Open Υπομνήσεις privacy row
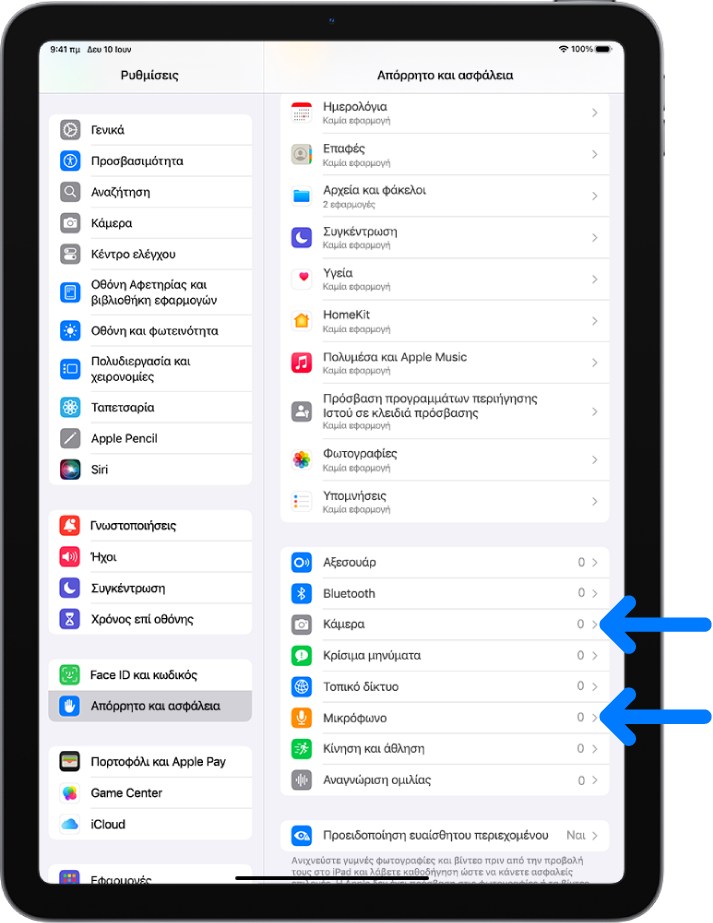713x923 pixels. [x=444, y=501]
